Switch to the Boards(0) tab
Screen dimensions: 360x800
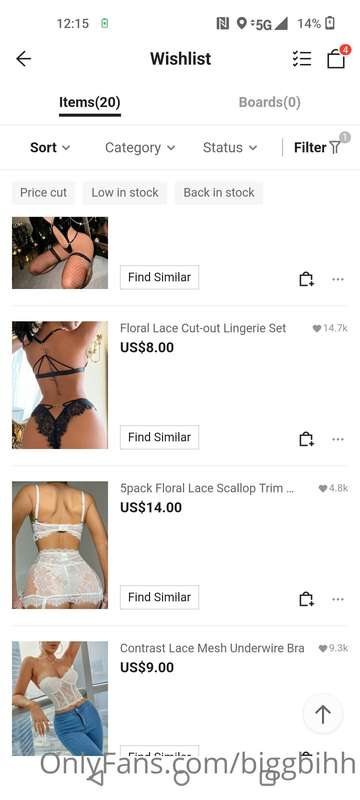(269, 102)
